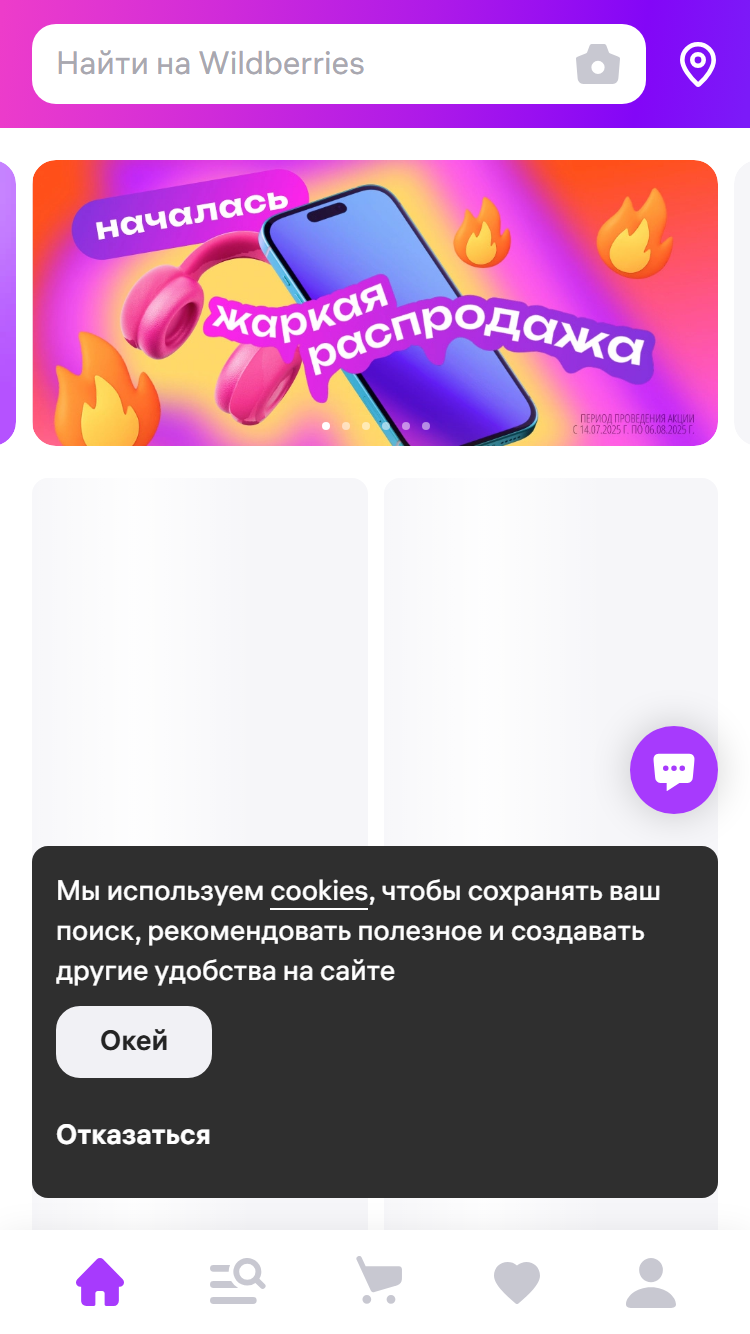Open the жаркая распродажа sale banner
This screenshot has width=750, height=1334.
click(375, 303)
